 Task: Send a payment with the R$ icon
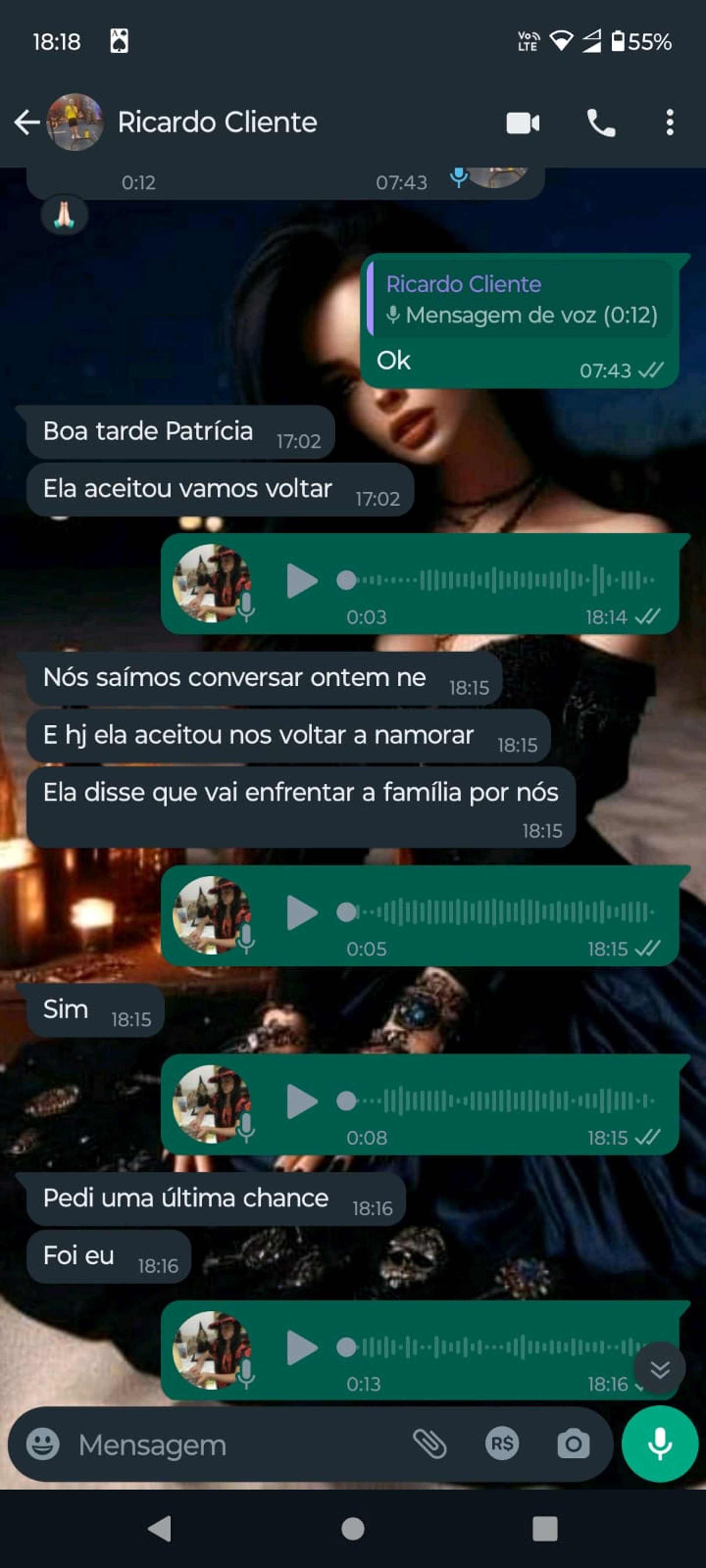point(502,1444)
